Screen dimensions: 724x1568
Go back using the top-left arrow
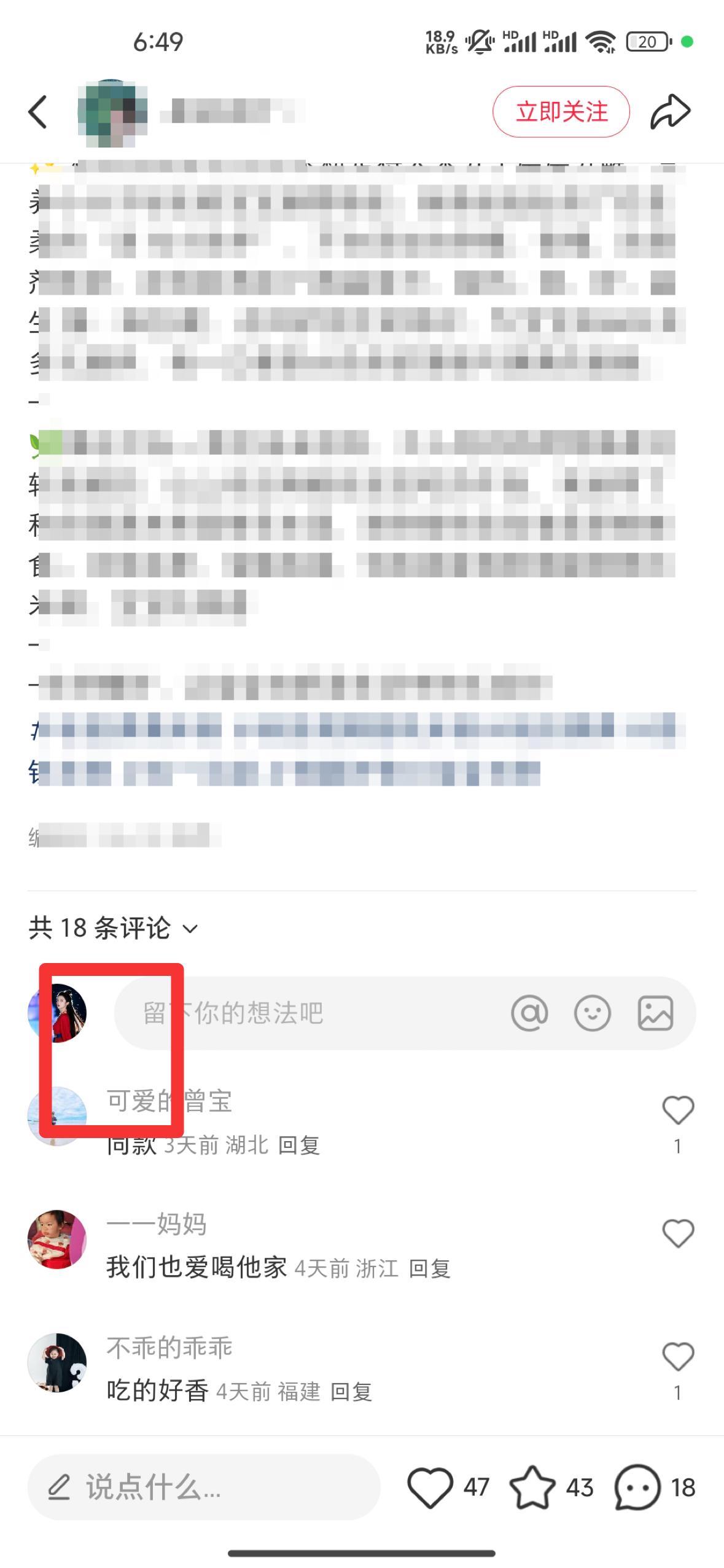[x=38, y=112]
